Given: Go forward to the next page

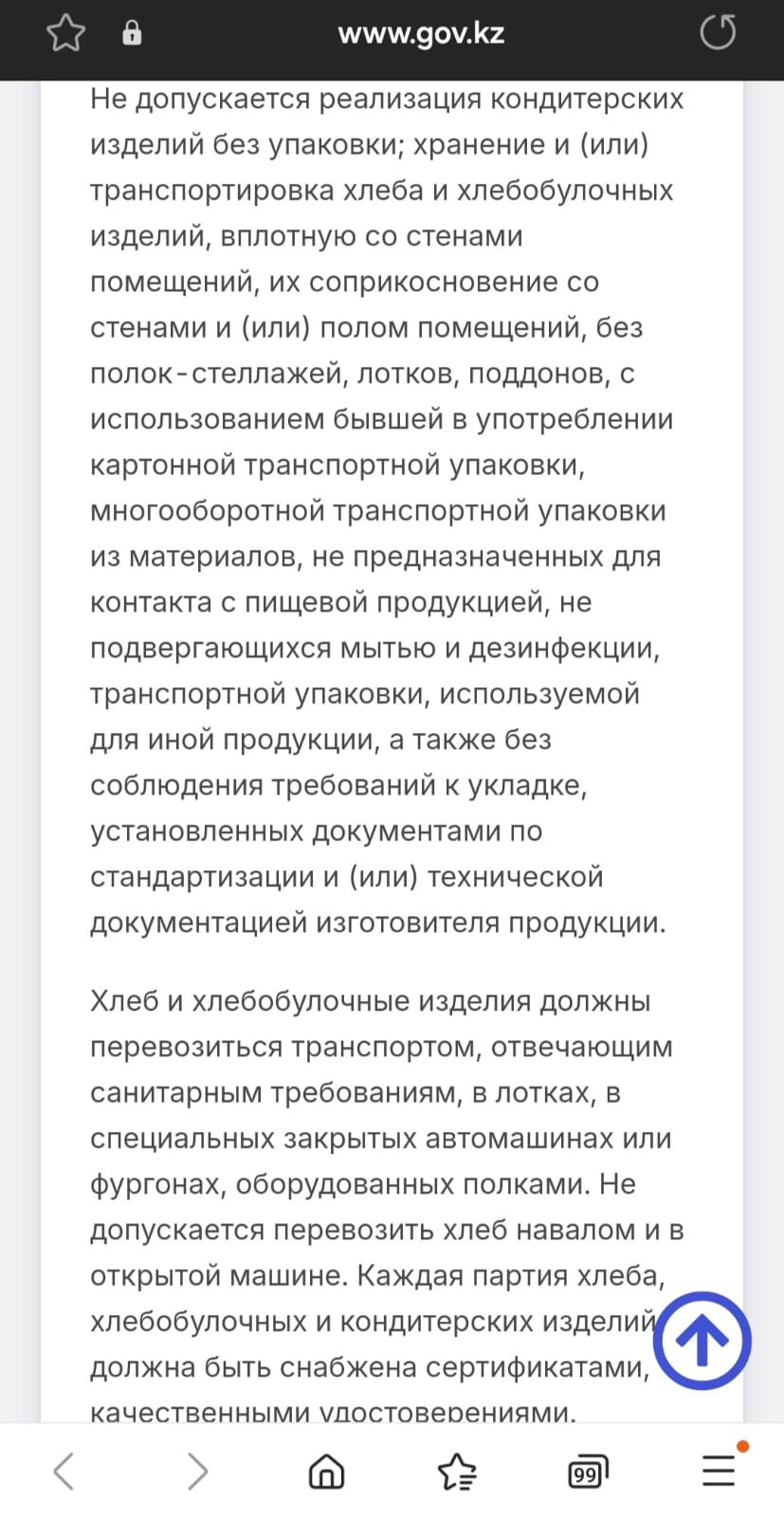Looking at the screenshot, I should pyautogui.click(x=196, y=1471).
